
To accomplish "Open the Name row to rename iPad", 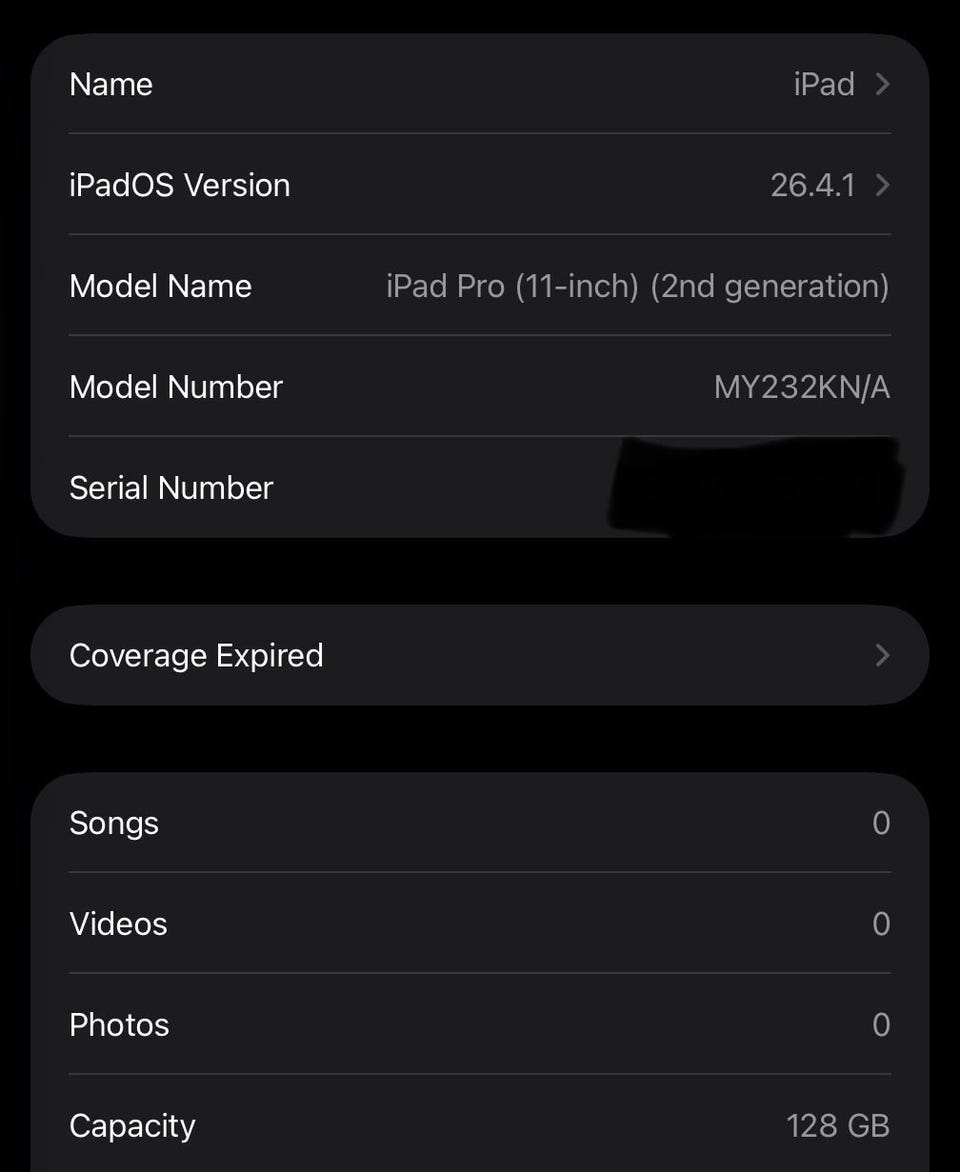I will point(479,85).
